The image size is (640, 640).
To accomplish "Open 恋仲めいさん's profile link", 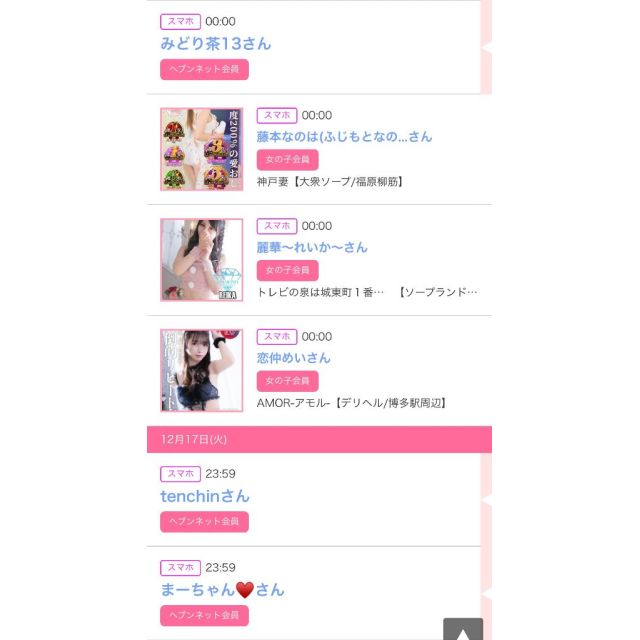I will pos(293,357).
